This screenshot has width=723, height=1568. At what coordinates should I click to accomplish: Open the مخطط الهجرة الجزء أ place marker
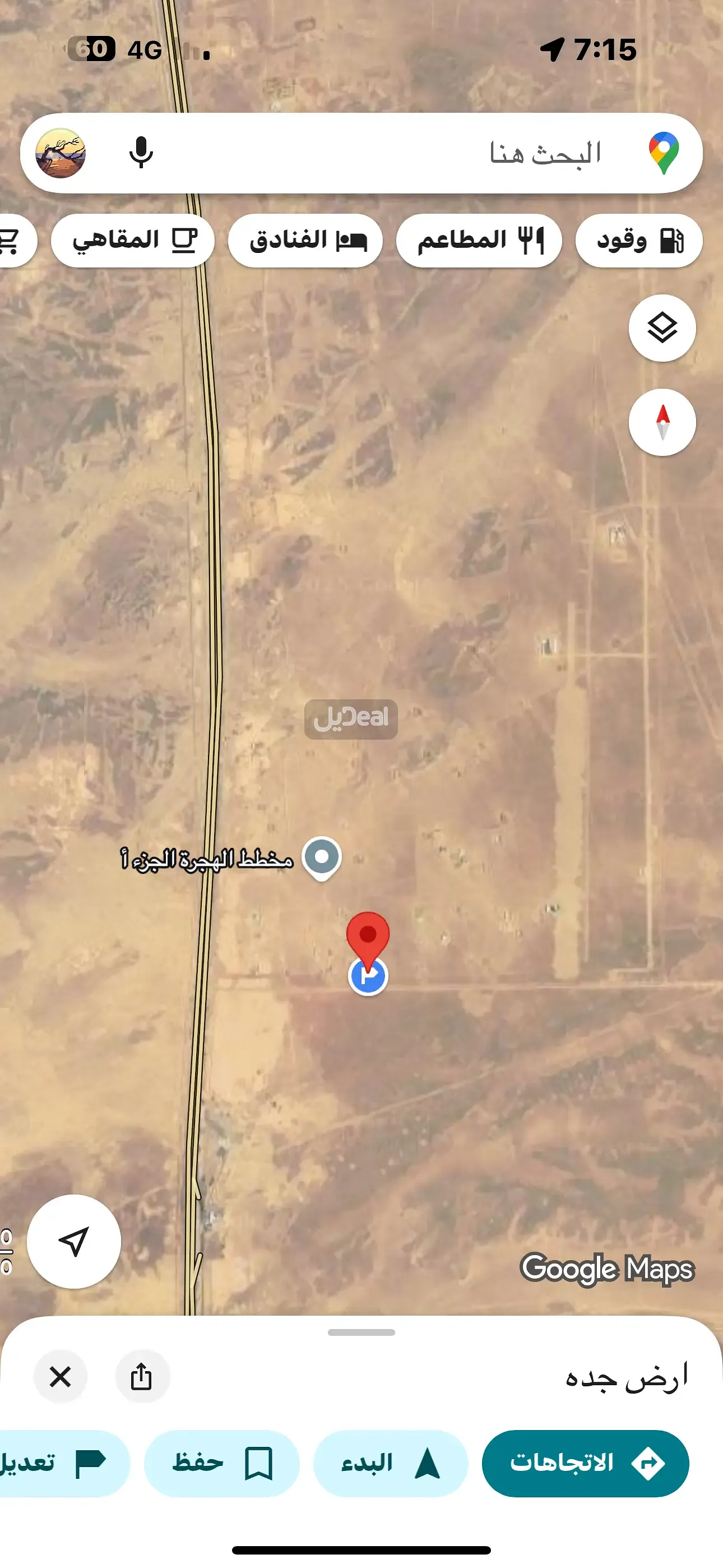point(322,857)
